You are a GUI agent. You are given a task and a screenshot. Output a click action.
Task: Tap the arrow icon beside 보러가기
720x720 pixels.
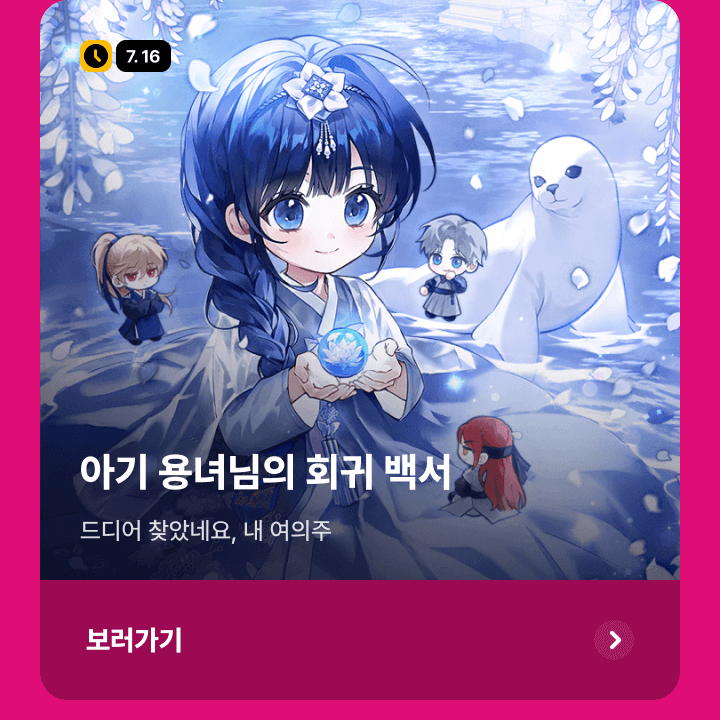614,640
